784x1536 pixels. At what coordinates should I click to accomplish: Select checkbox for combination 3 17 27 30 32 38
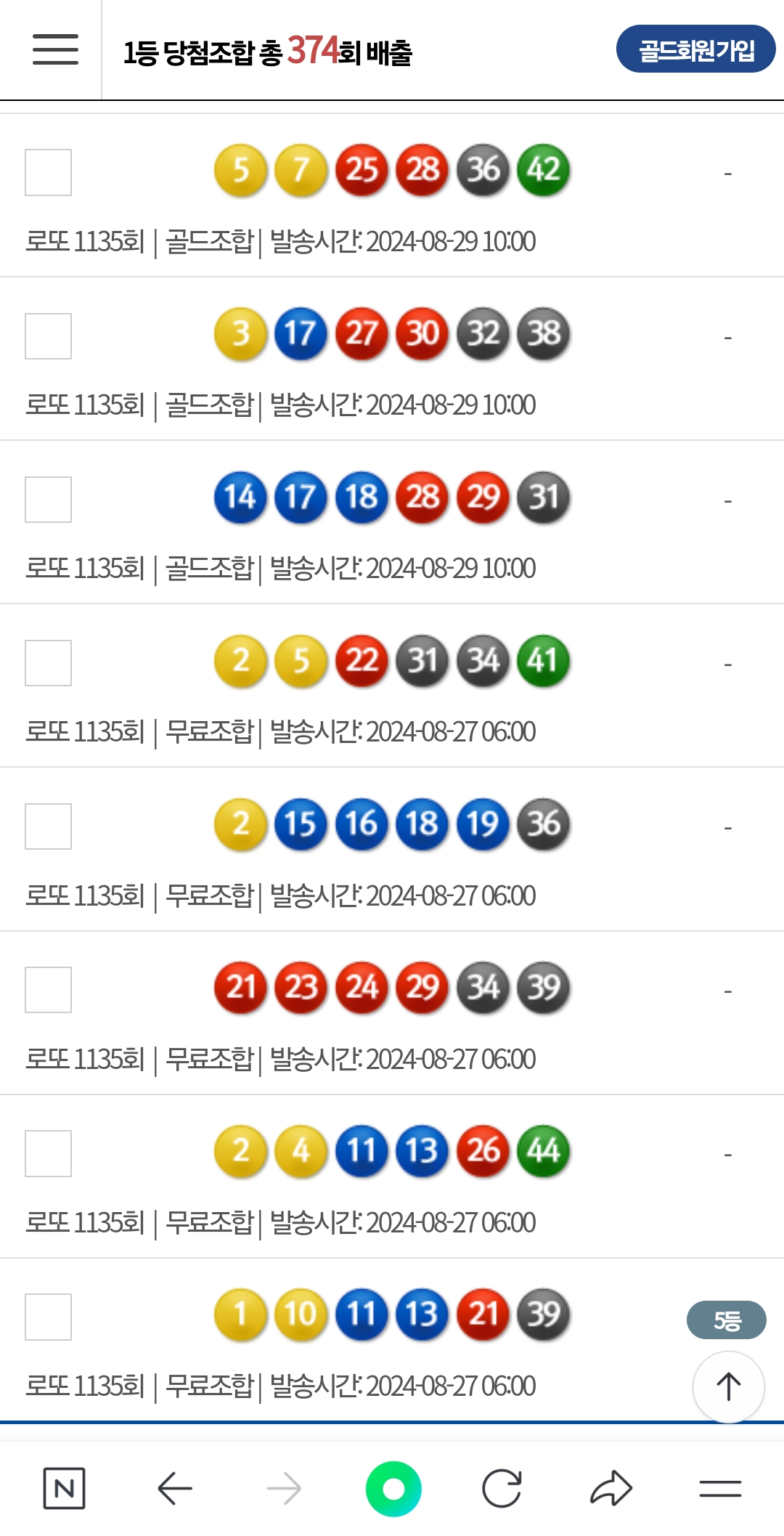48,336
